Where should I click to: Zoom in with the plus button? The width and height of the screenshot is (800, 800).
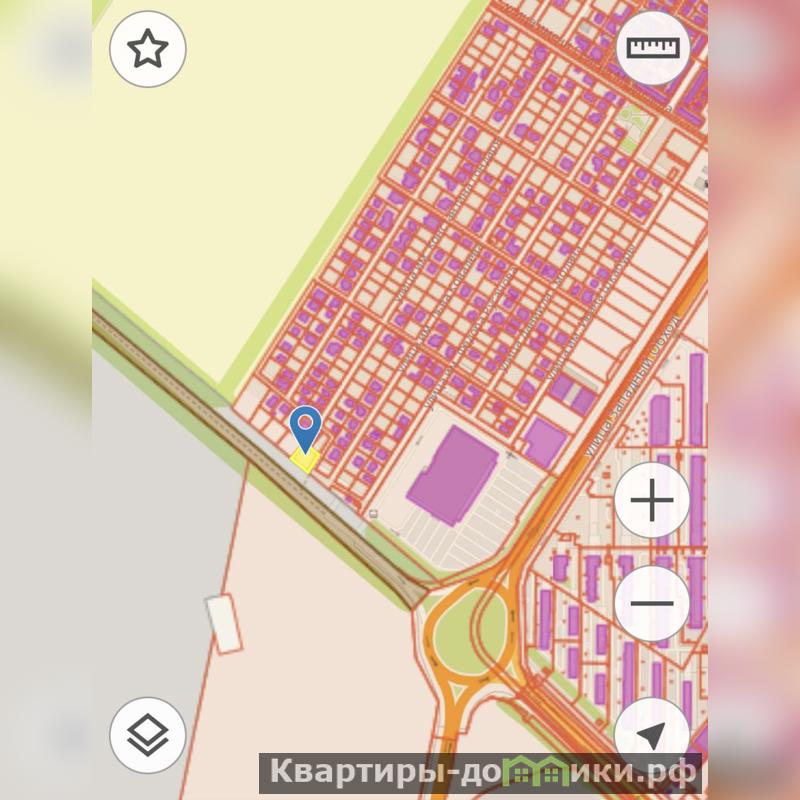[x=652, y=500]
